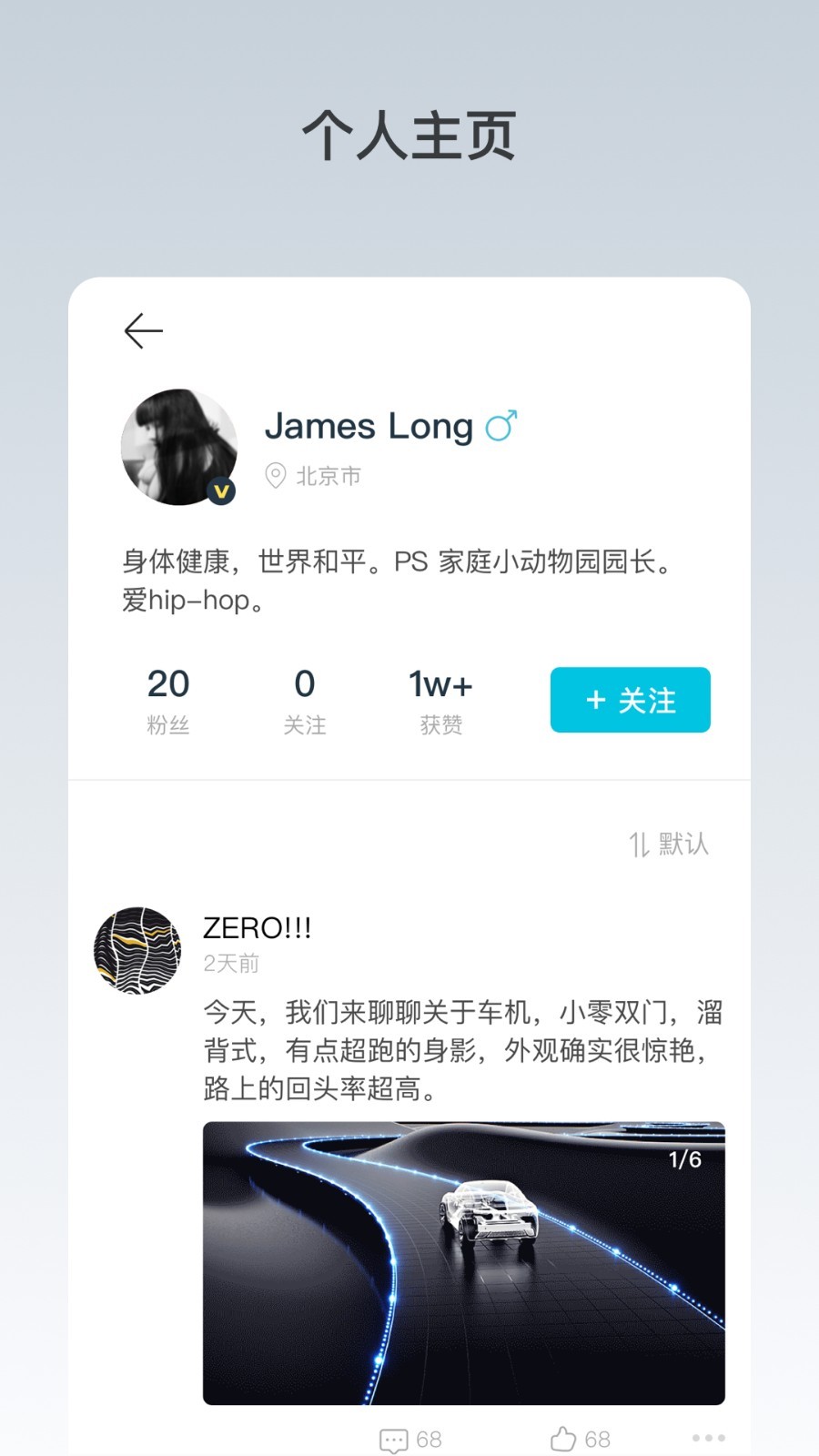Open the 粉丝 followers count 20
The width and height of the screenshot is (819, 1456).
167,701
